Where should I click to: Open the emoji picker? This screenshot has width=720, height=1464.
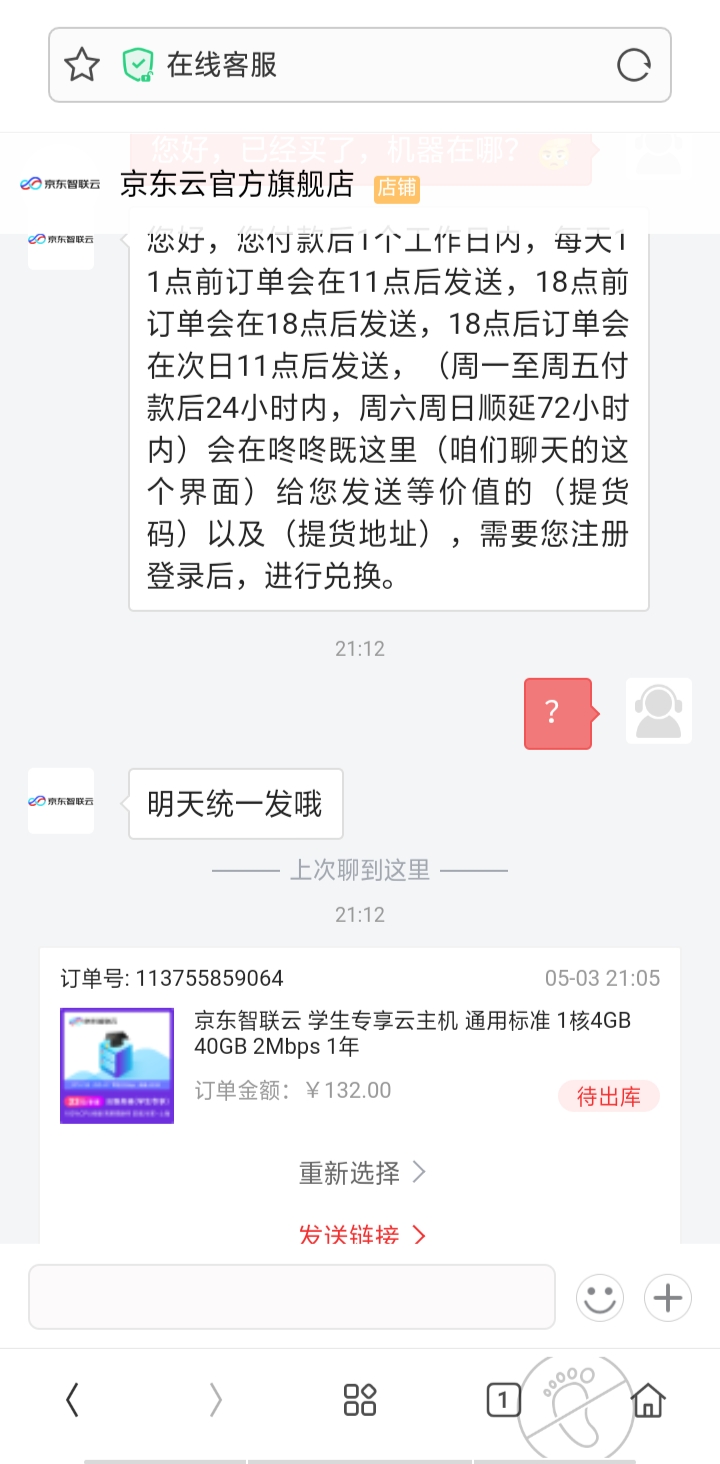pyautogui.click(x=600, y=1298)
